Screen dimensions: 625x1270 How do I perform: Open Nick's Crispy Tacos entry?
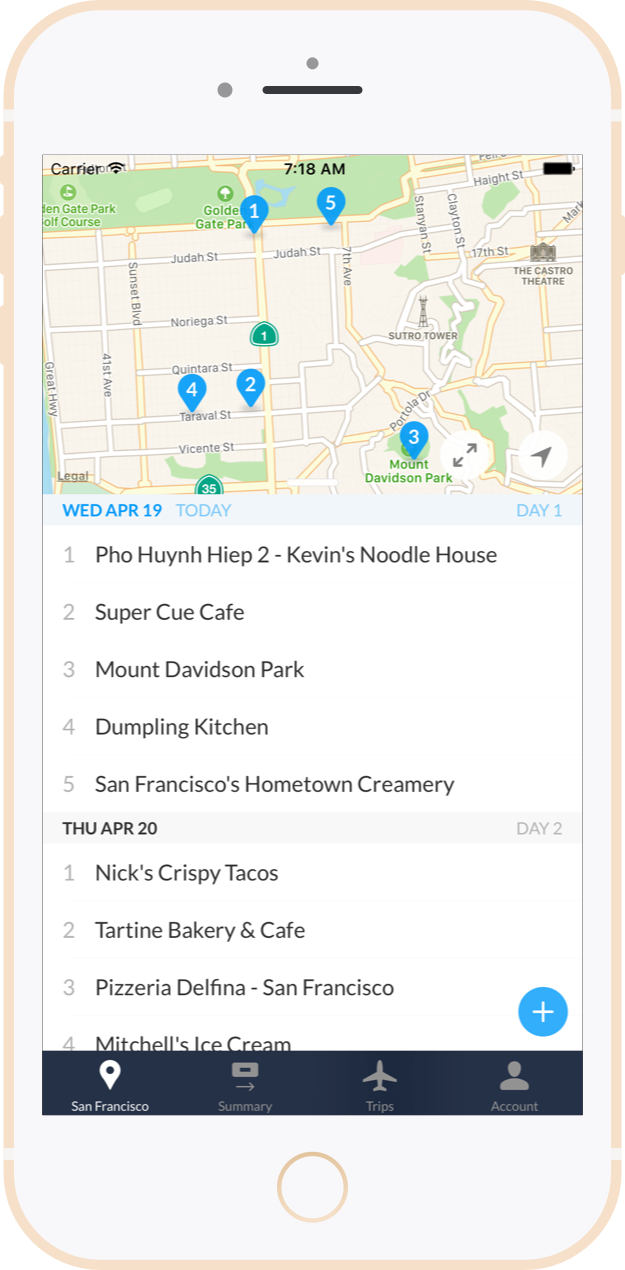click(x=187, y=873)
